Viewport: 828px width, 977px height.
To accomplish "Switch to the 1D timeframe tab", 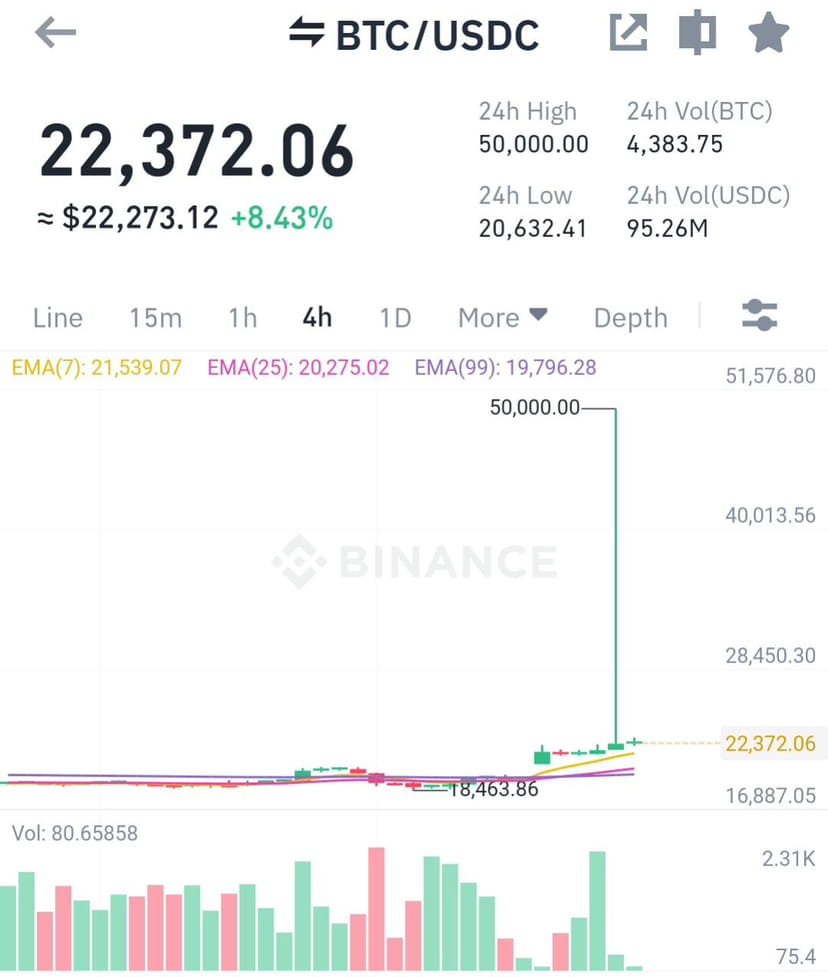I will 394,317.
